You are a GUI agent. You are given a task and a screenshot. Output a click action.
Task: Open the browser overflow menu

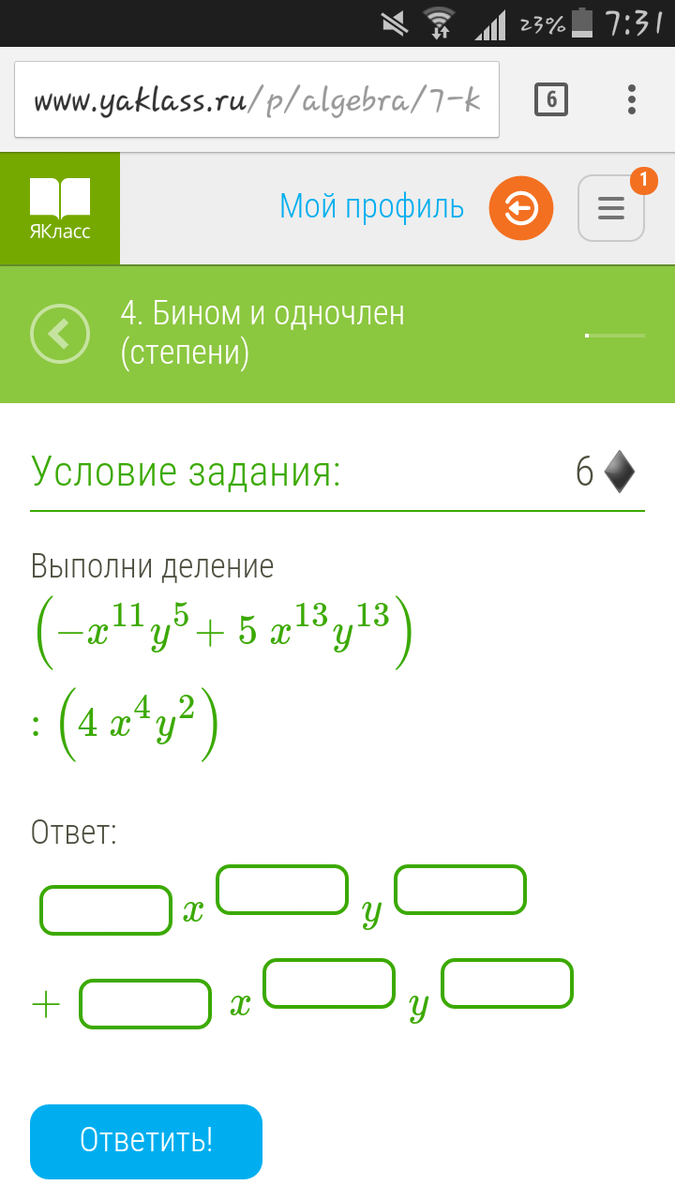[631, 100]
